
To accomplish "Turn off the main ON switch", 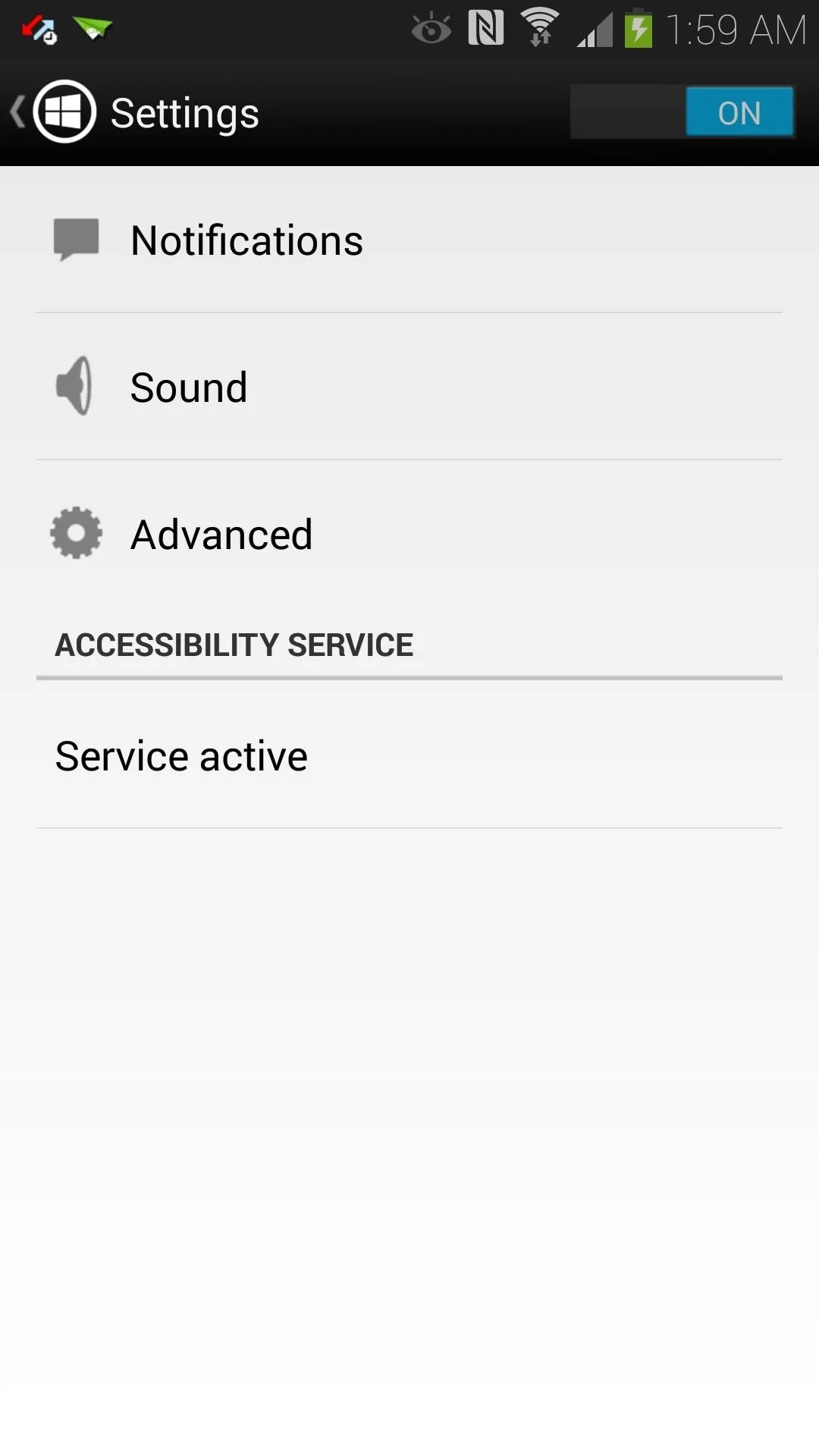I will point(682,112).
